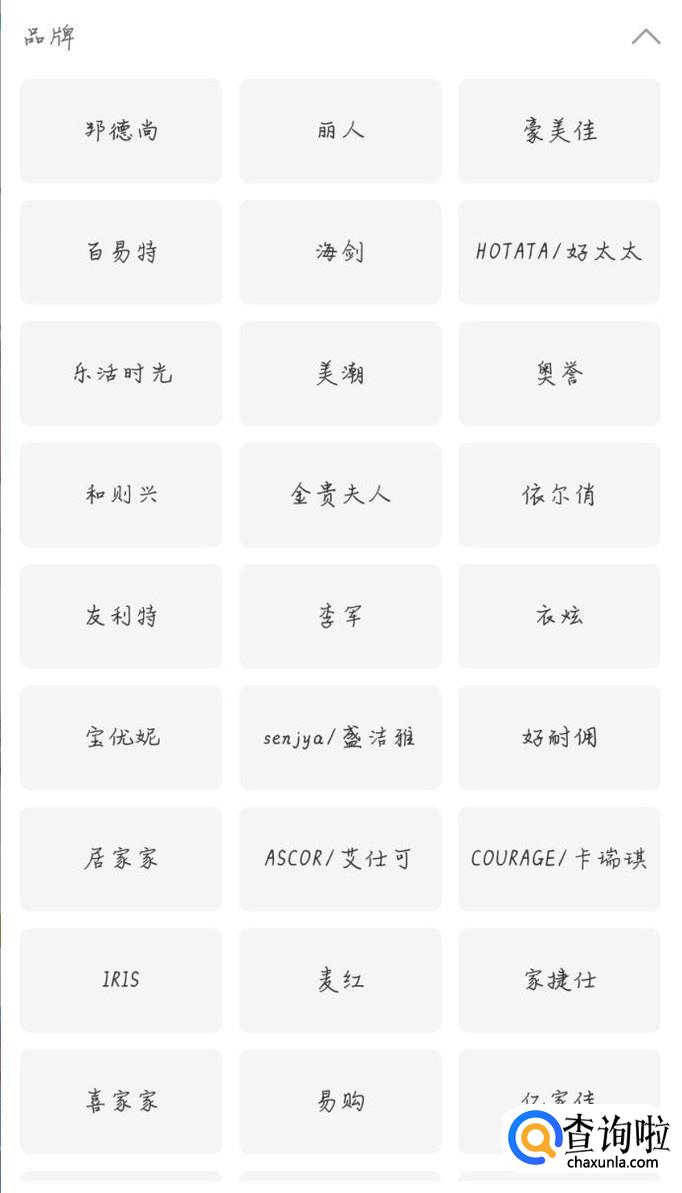Select the COURAGE/卡瑞琪 brand

(559, 859)
